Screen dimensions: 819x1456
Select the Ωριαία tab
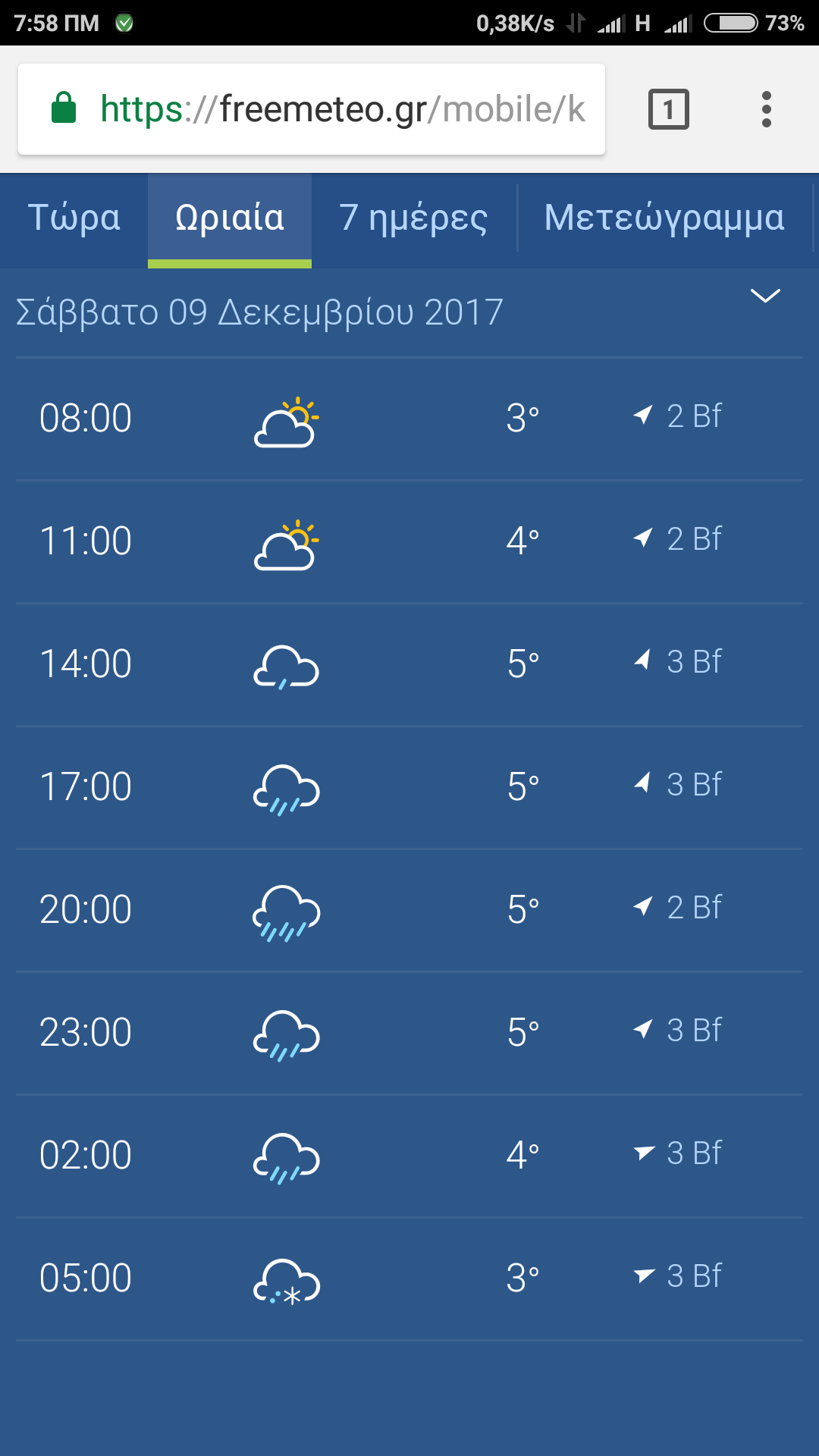(230, 219)
